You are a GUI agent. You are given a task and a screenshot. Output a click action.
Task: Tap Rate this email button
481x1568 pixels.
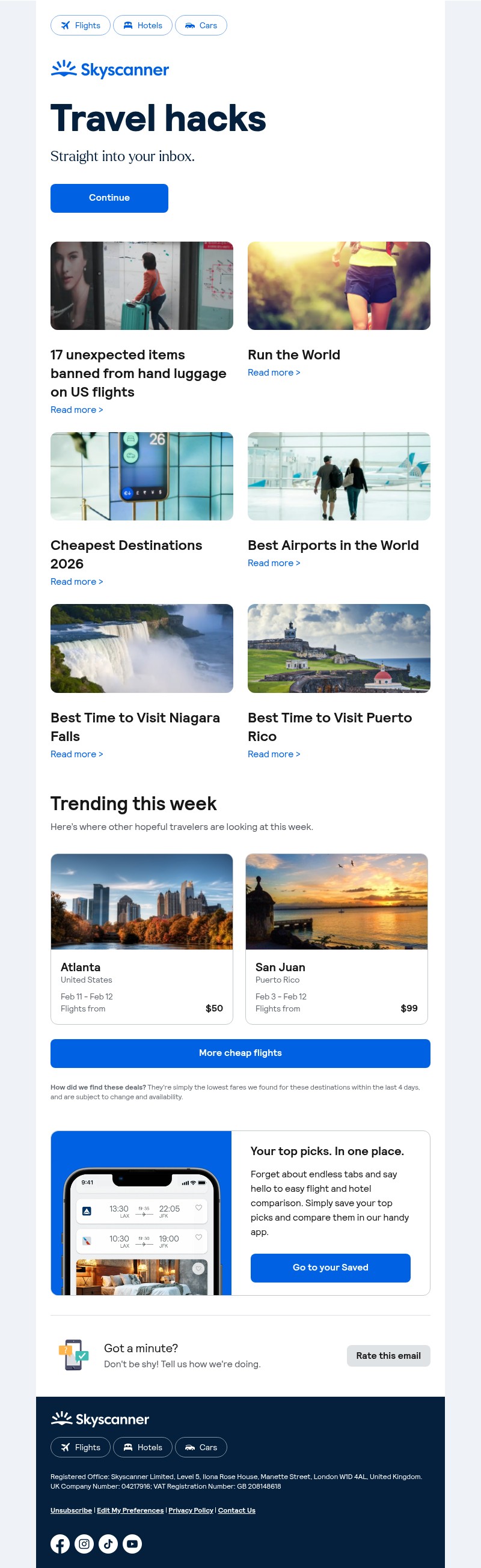[x=388, y=1356]
